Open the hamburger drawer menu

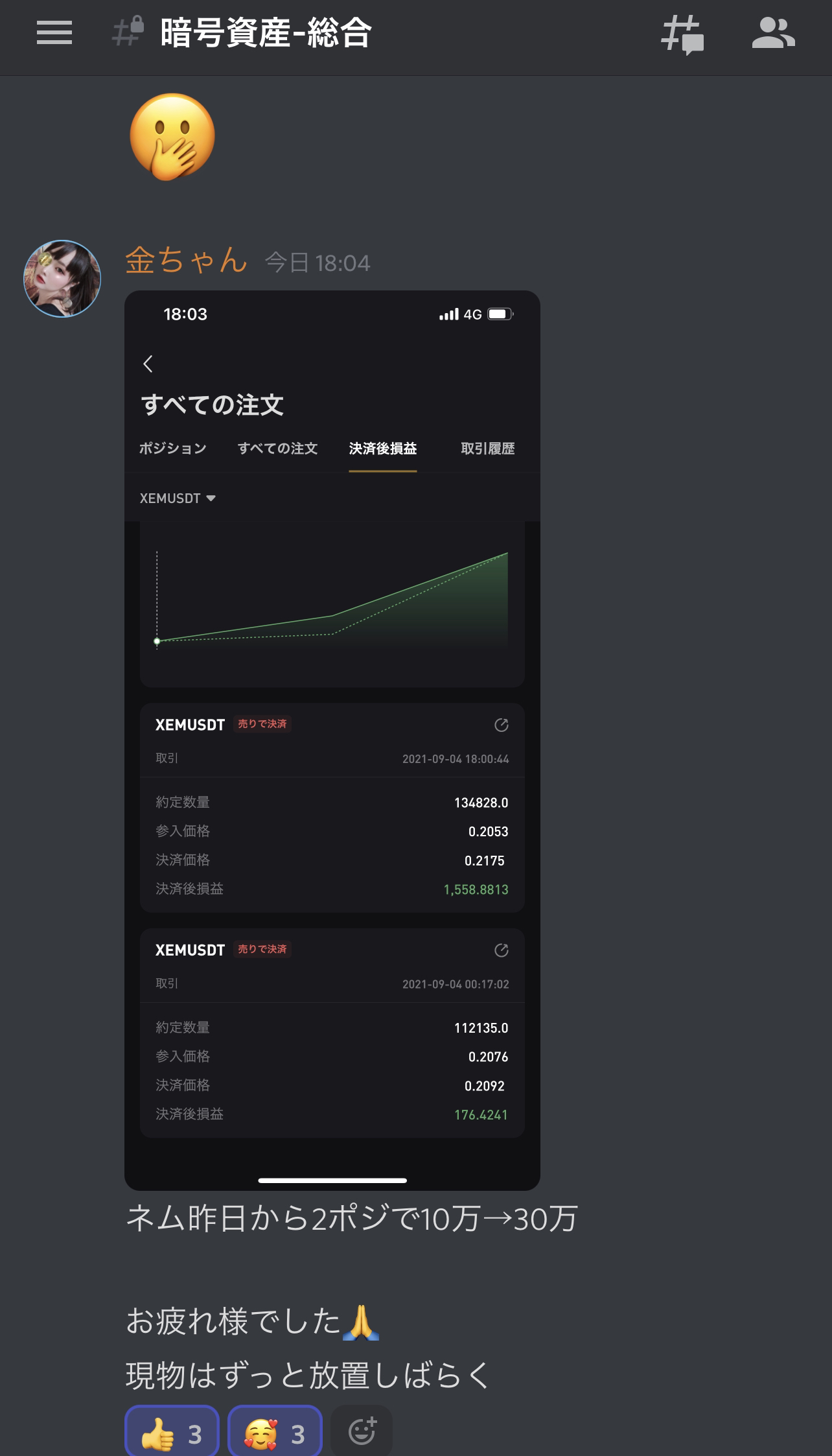click(x=54, y=33)
